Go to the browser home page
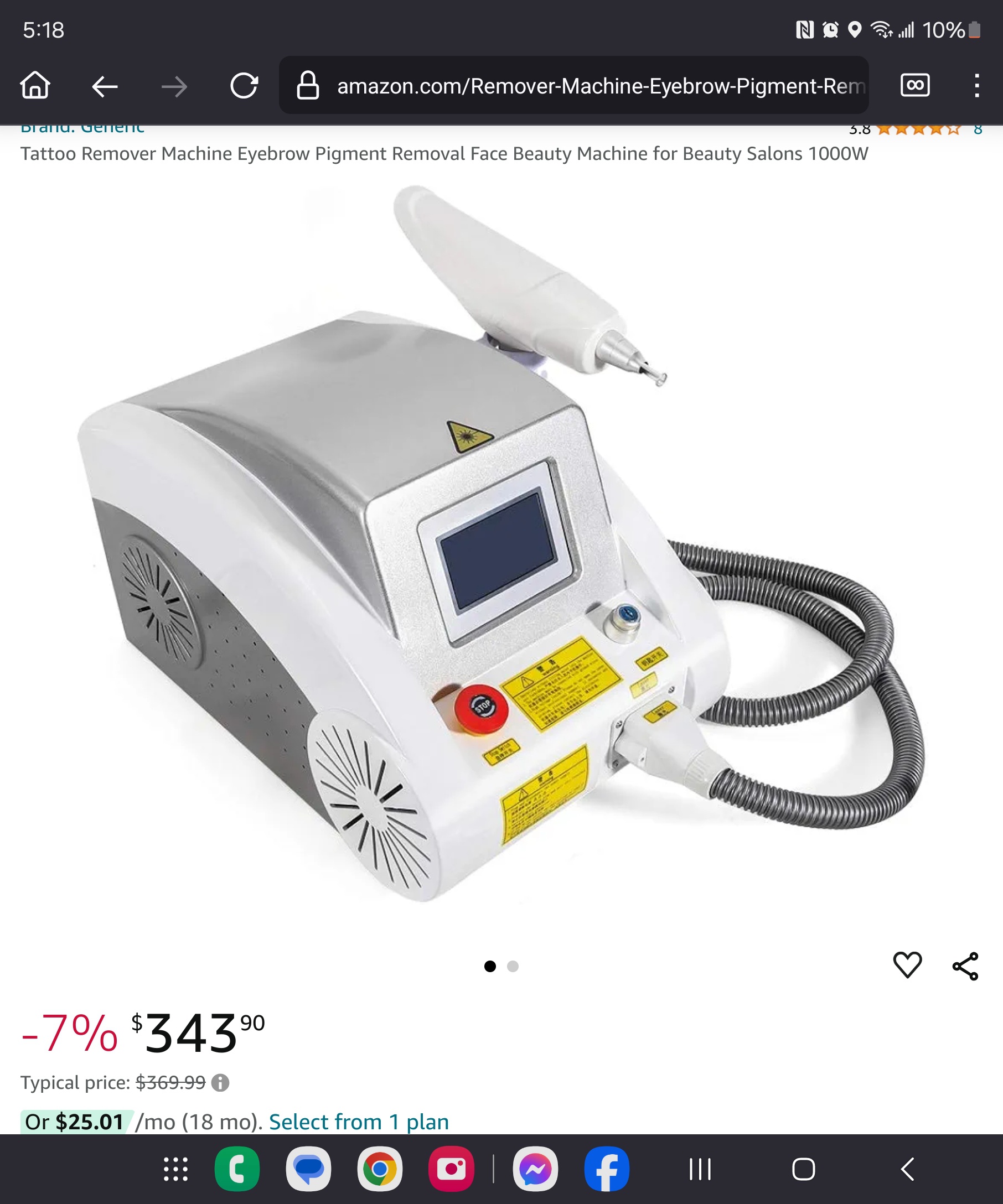 pyautogui.click(x=35, y=86)
